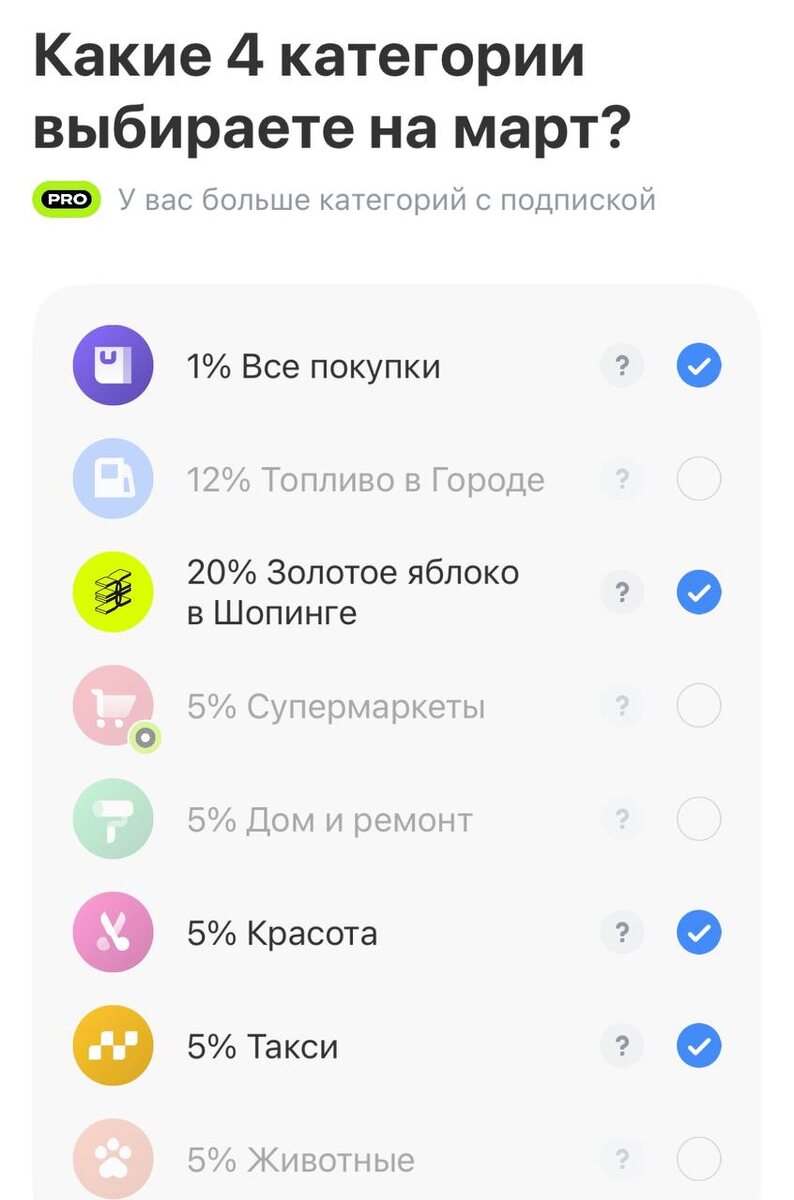Screen dimensions: 794x1200
Task: Turn off the Такси category selection
Action: [699, 1045]
